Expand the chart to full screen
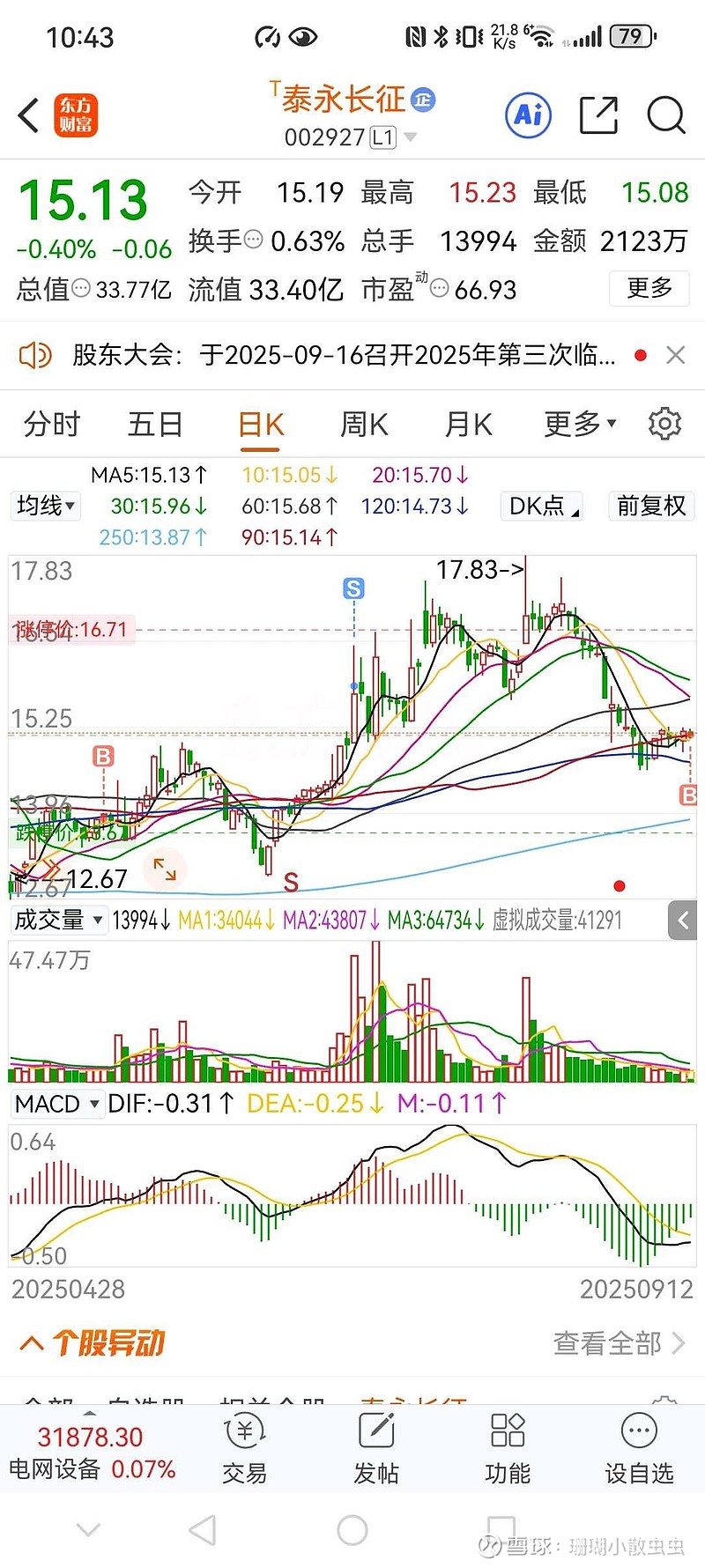The image size is (705, 1568). pos(165,869)
